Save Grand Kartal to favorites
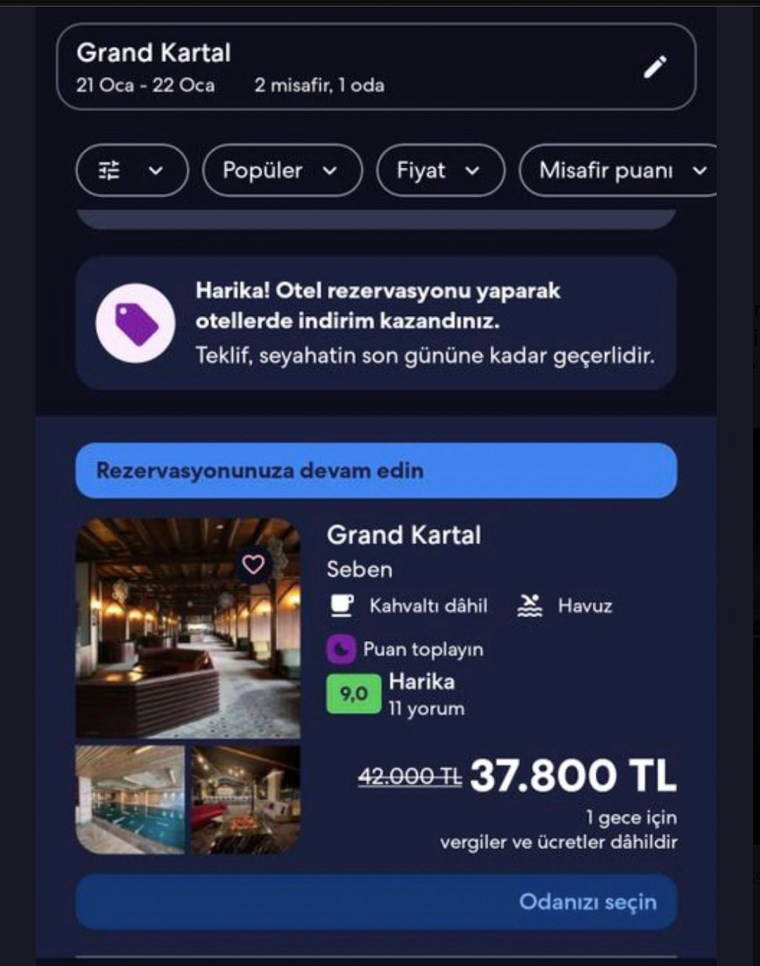The height and width of the screenshot is (966, 760). click(254, 565)
